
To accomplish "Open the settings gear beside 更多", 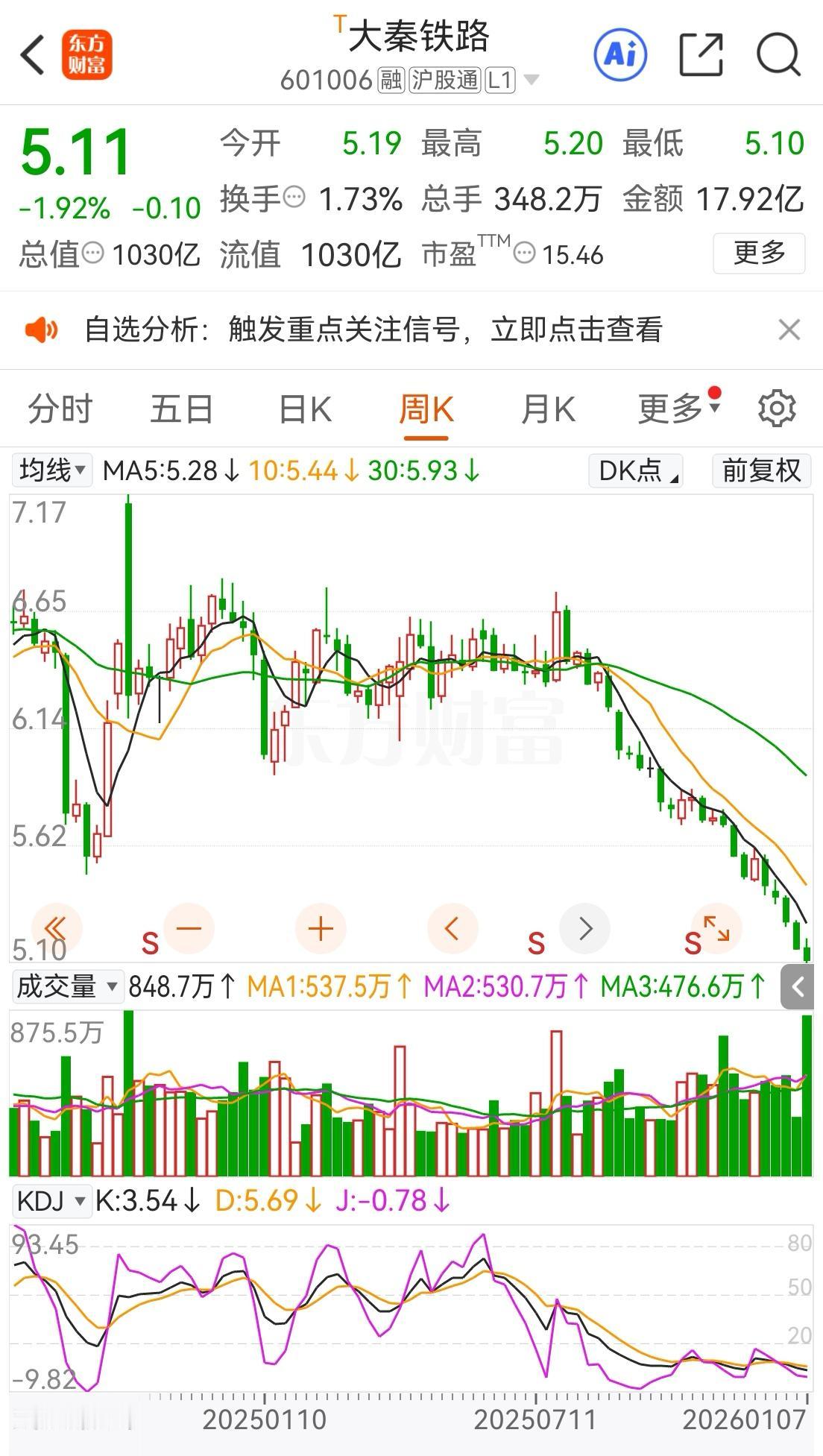I will pos(775,409).
